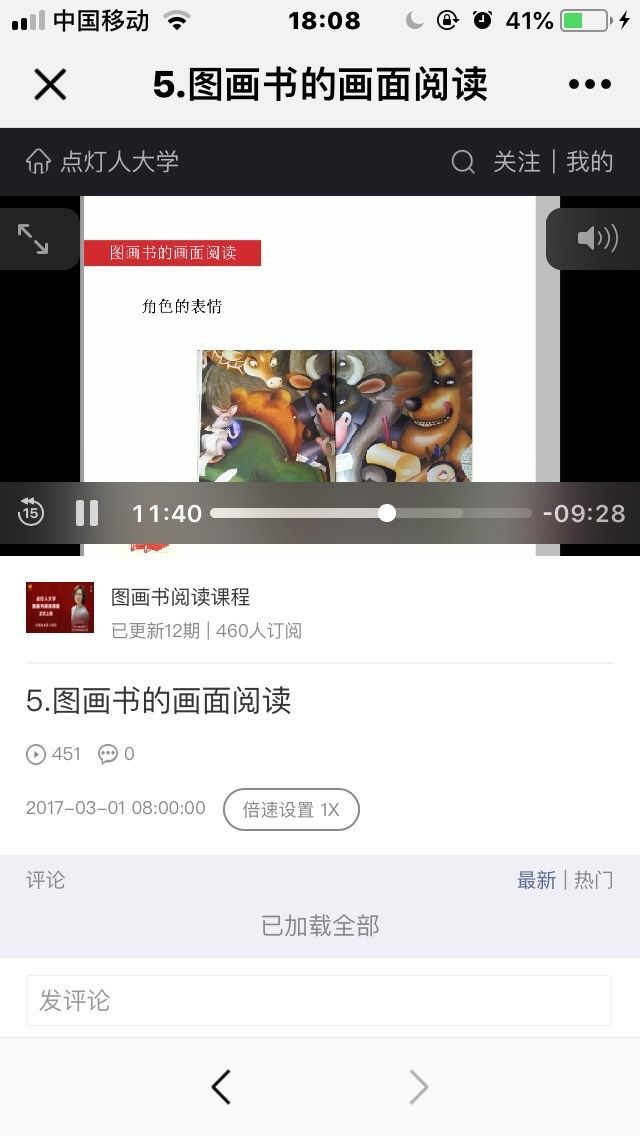Tap the 发评论 comment field
Screen dimensions: 640x1136
pos(318,1001)
